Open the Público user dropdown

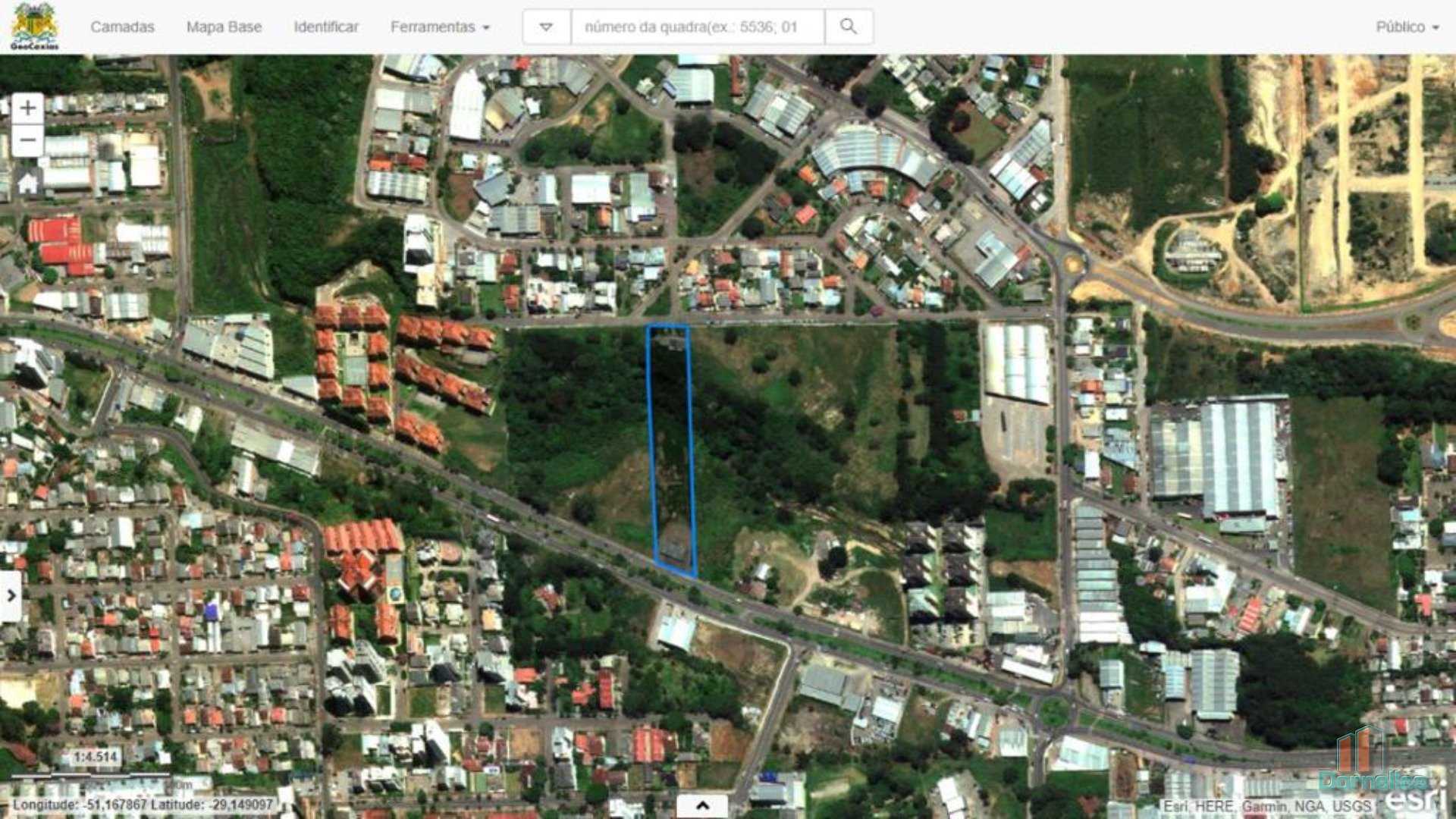pyautogui.click(x=1407, y=27)
